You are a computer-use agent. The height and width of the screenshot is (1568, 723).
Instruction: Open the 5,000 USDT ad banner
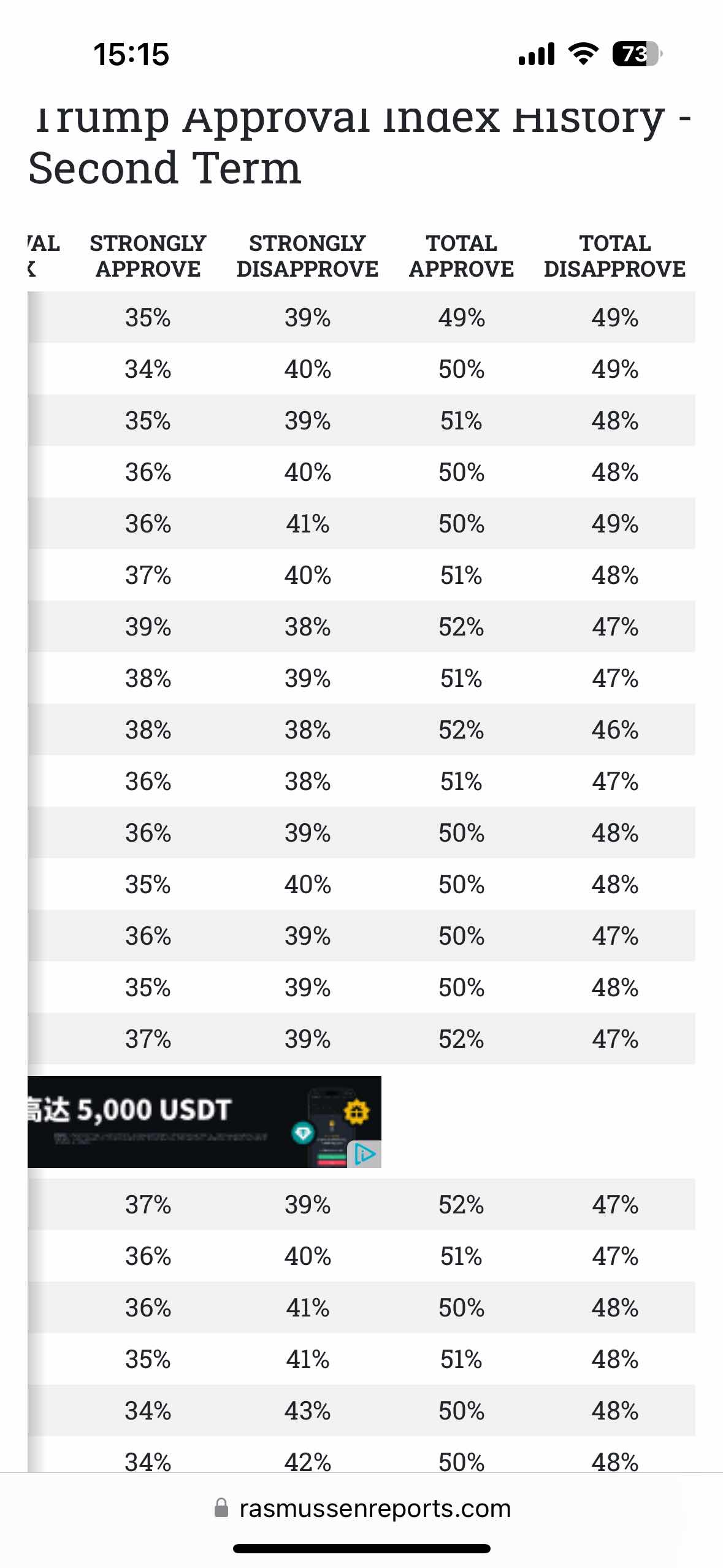click(204, 1121)
